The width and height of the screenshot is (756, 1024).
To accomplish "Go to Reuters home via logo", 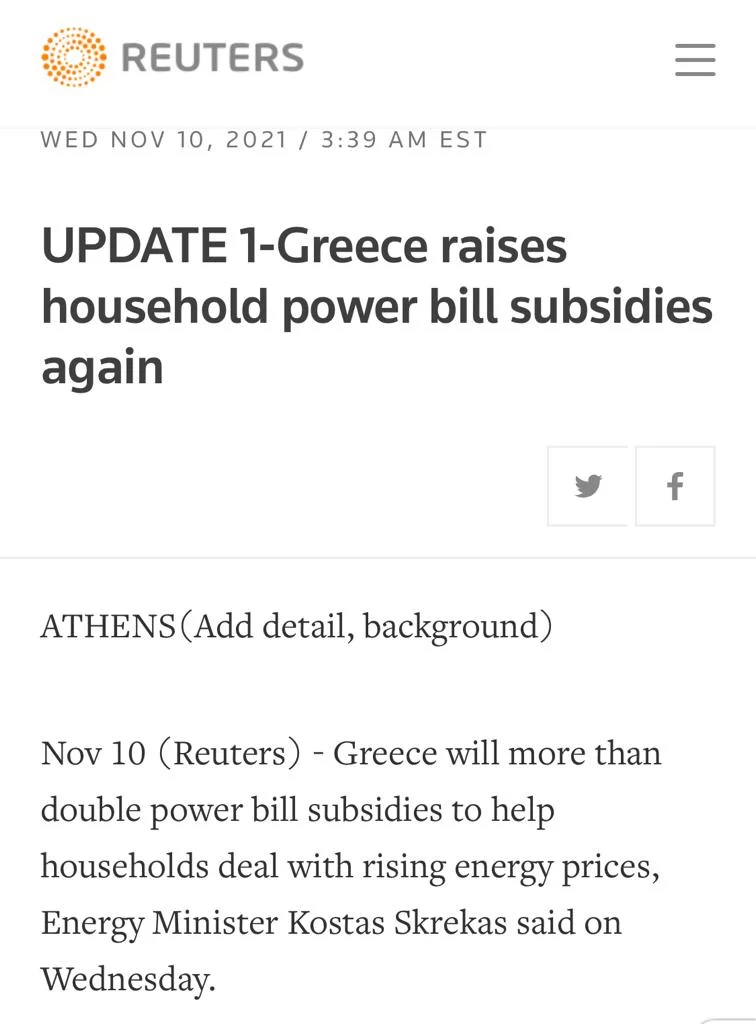I will (x=172, y=57).
